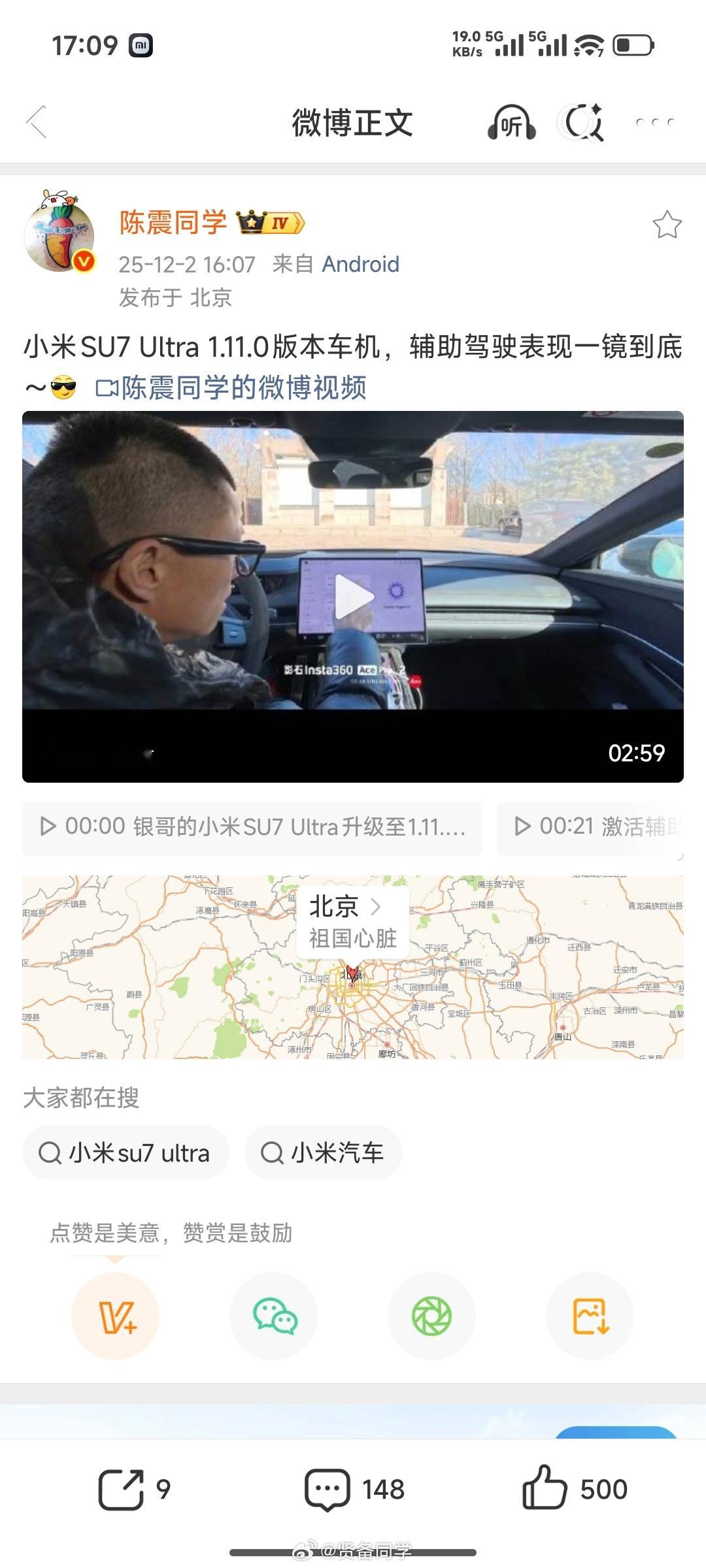Expand the 北京 location details with the chevron
Screen dimensions: 706x1568
click(377, 907)
